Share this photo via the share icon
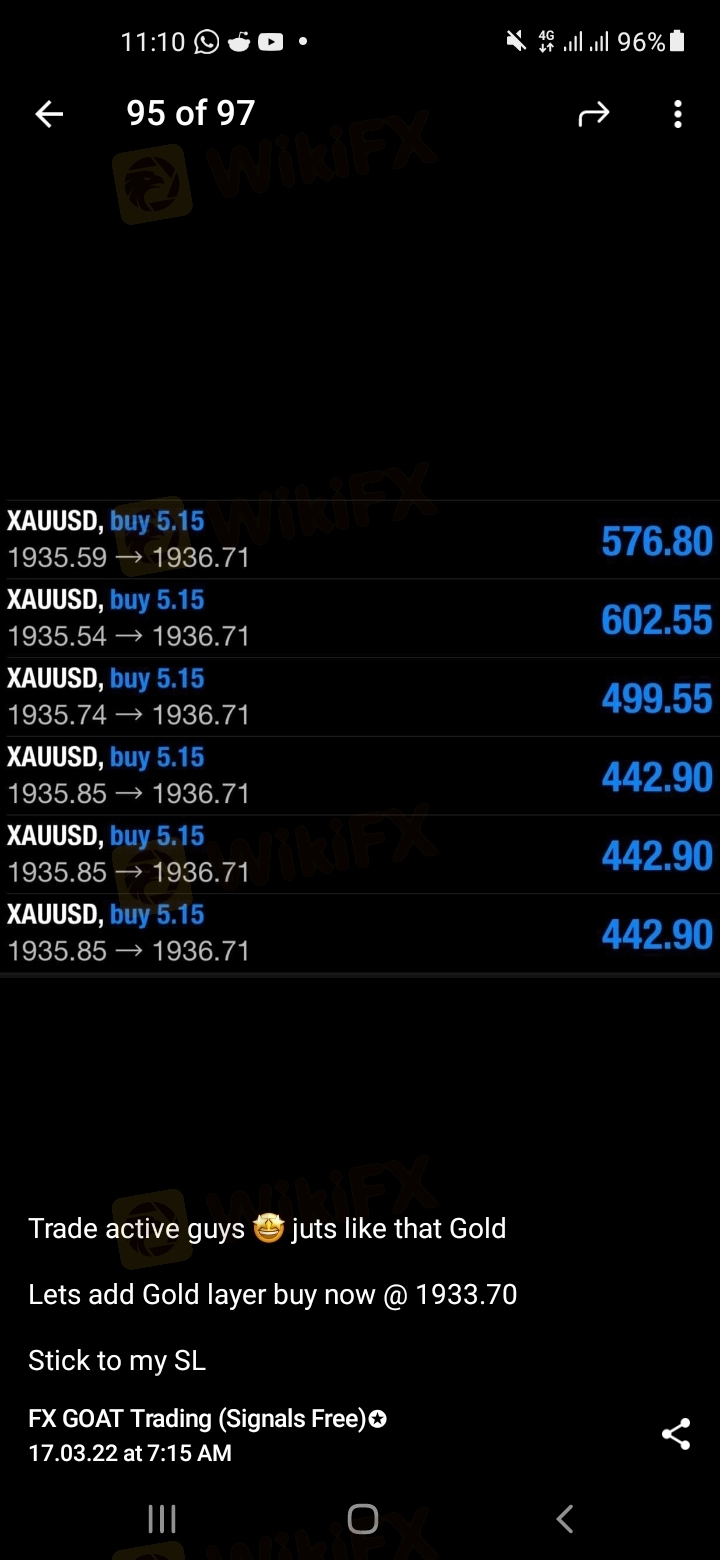The height and width of the screenshot is (1560, 720). [676, 1434]
